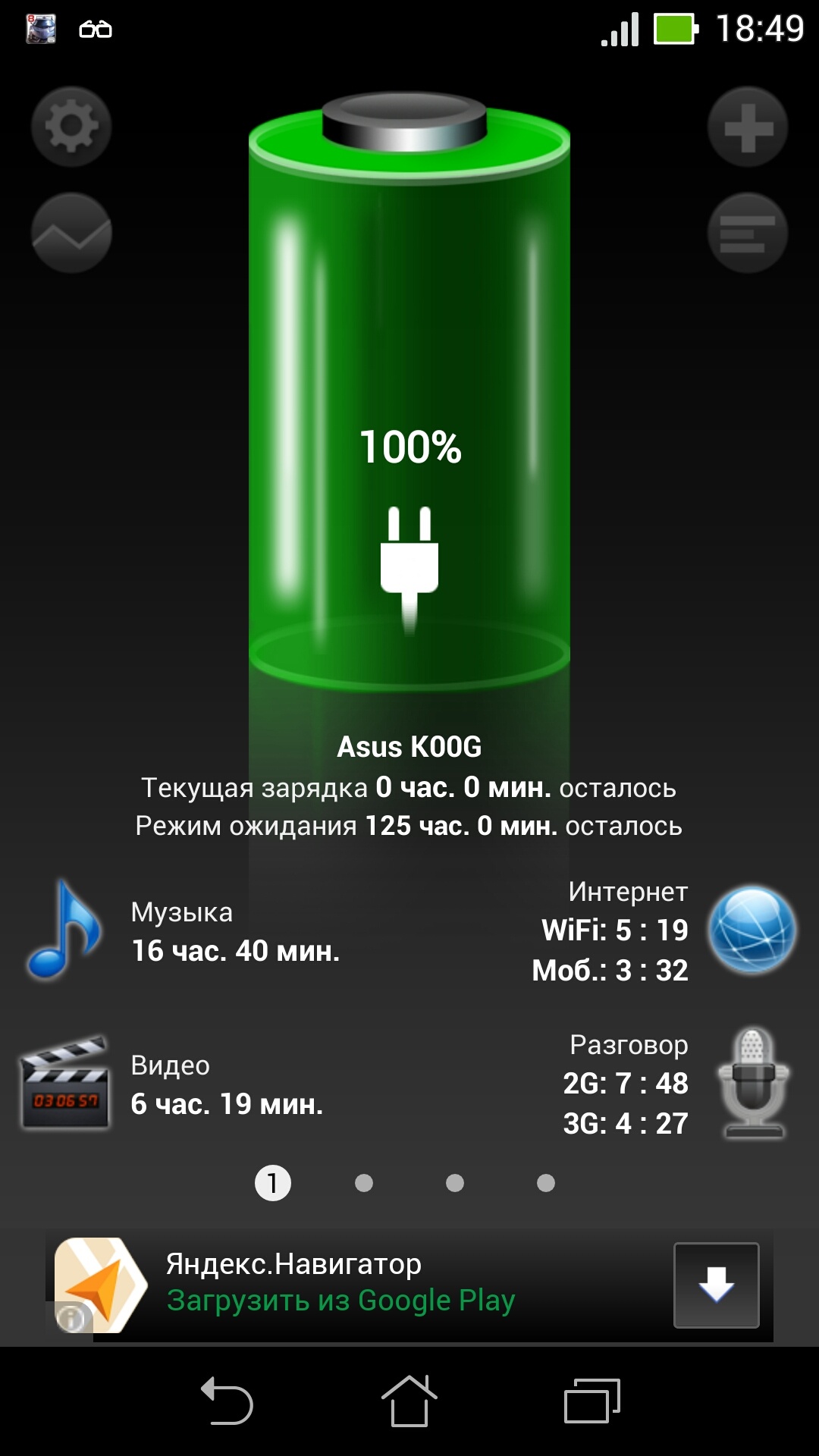Tap the ad info icon
819x1456 pixels.
pos(71,1318)
